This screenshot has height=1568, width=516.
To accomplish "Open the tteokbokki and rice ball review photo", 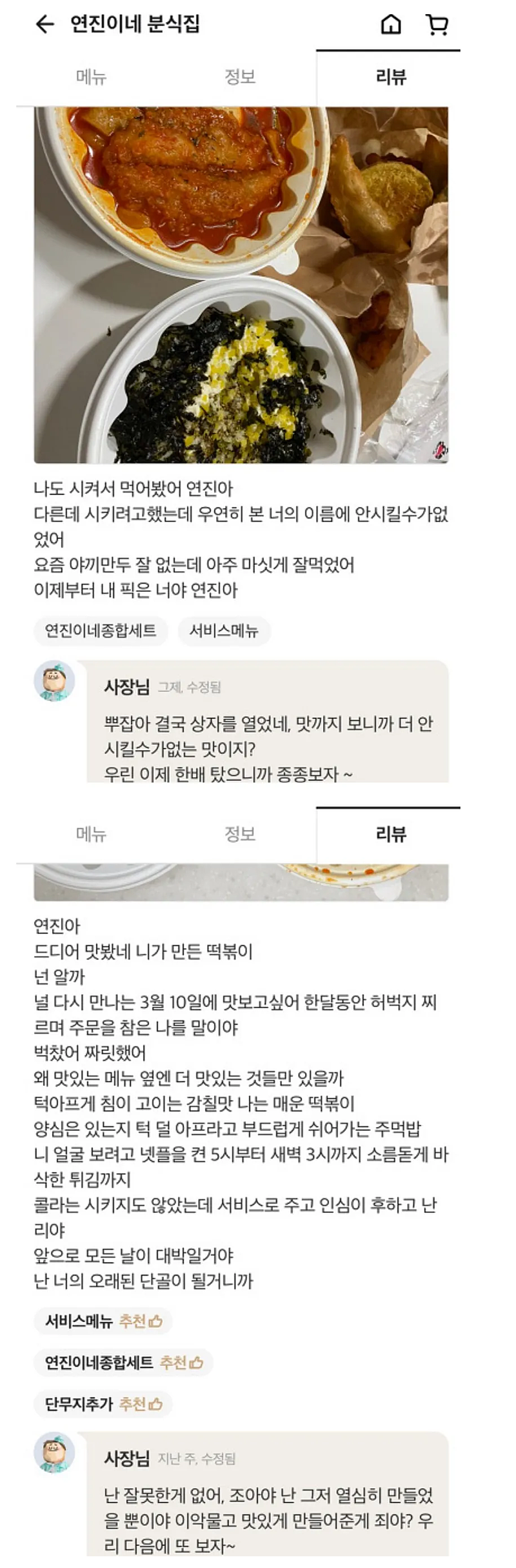I will (241, 285).
